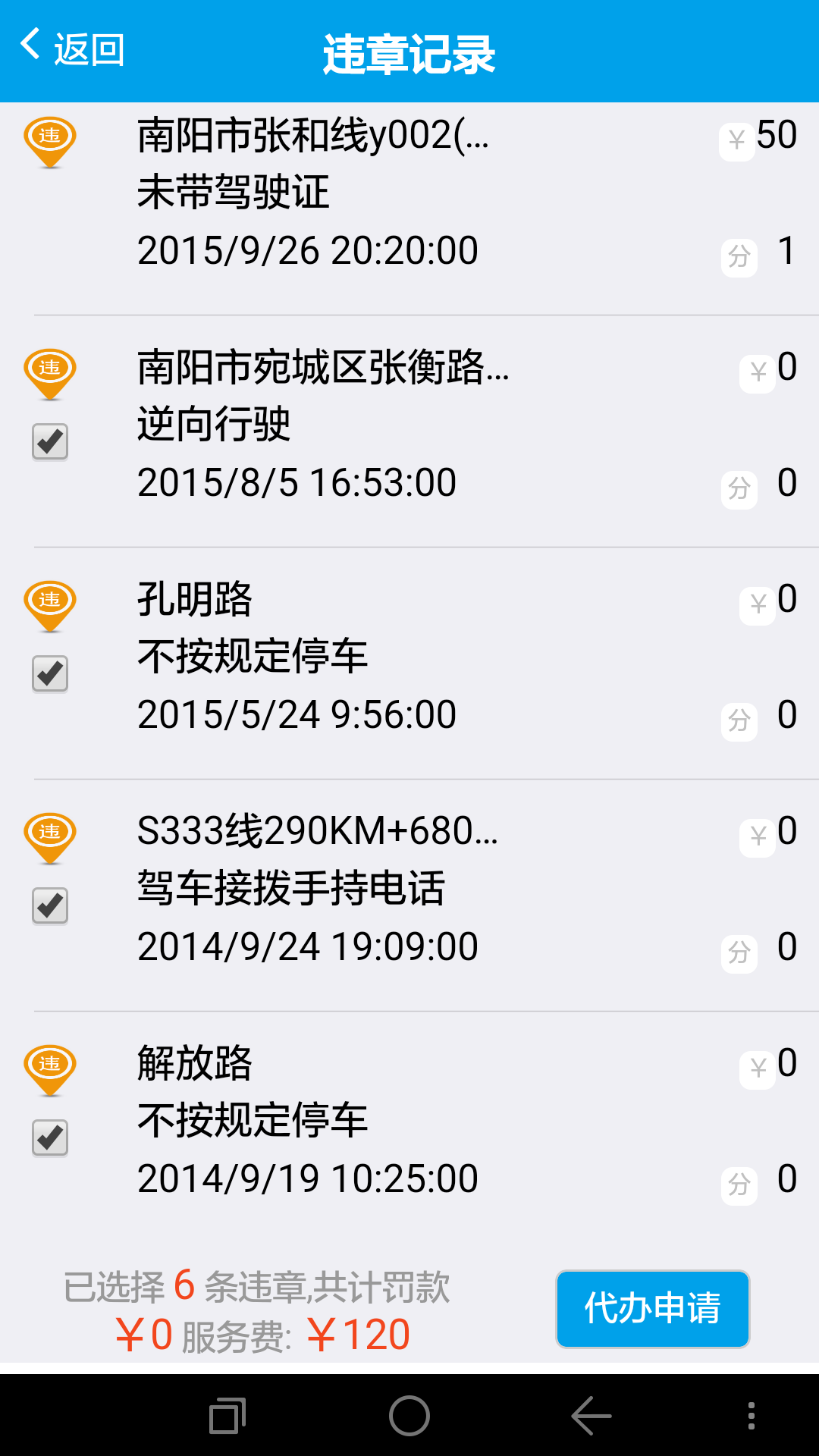Image resolution: width=819 pixels, height=1456 pixels.
Task: Deselect the 驾车接拨手持电话 violation checkbox
Action: click(x=50, y=905)
